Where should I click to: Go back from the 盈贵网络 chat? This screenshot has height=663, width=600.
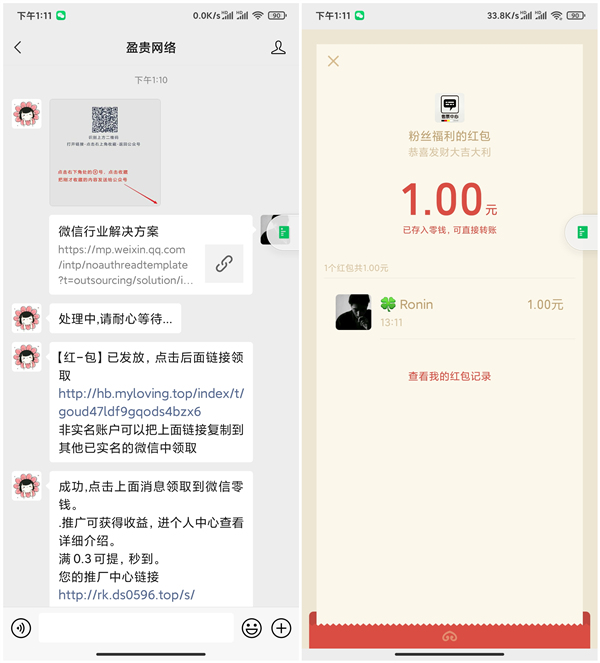17,47
